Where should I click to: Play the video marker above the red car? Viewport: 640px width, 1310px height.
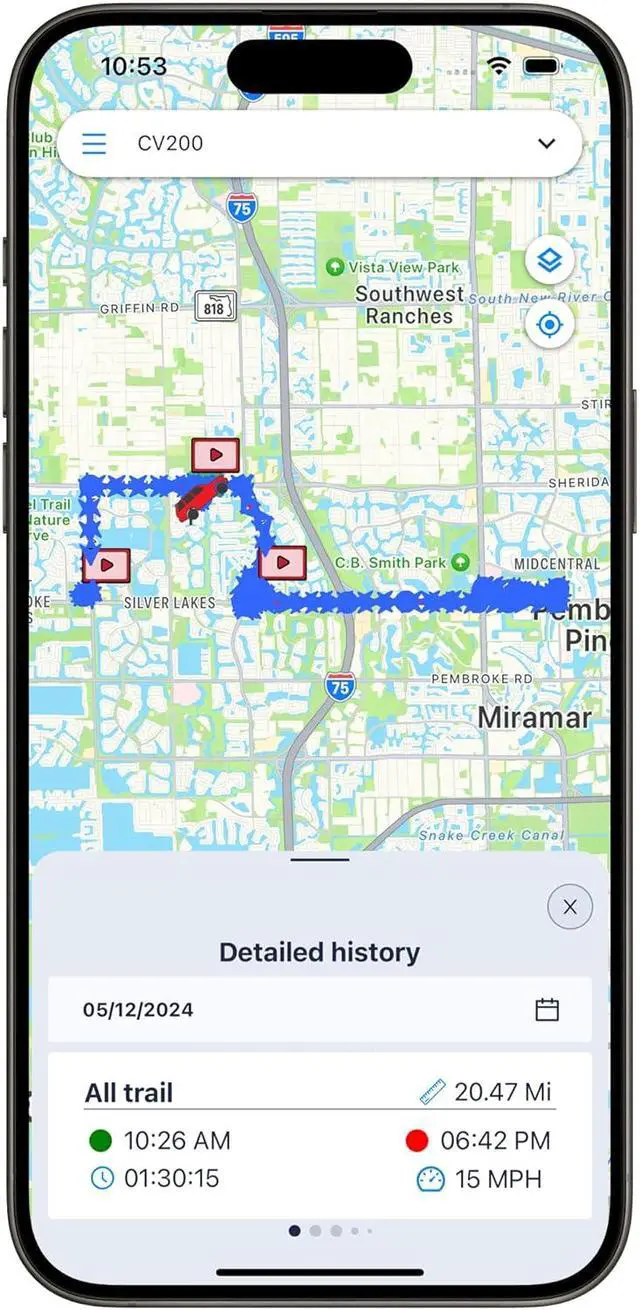point(216,455)
